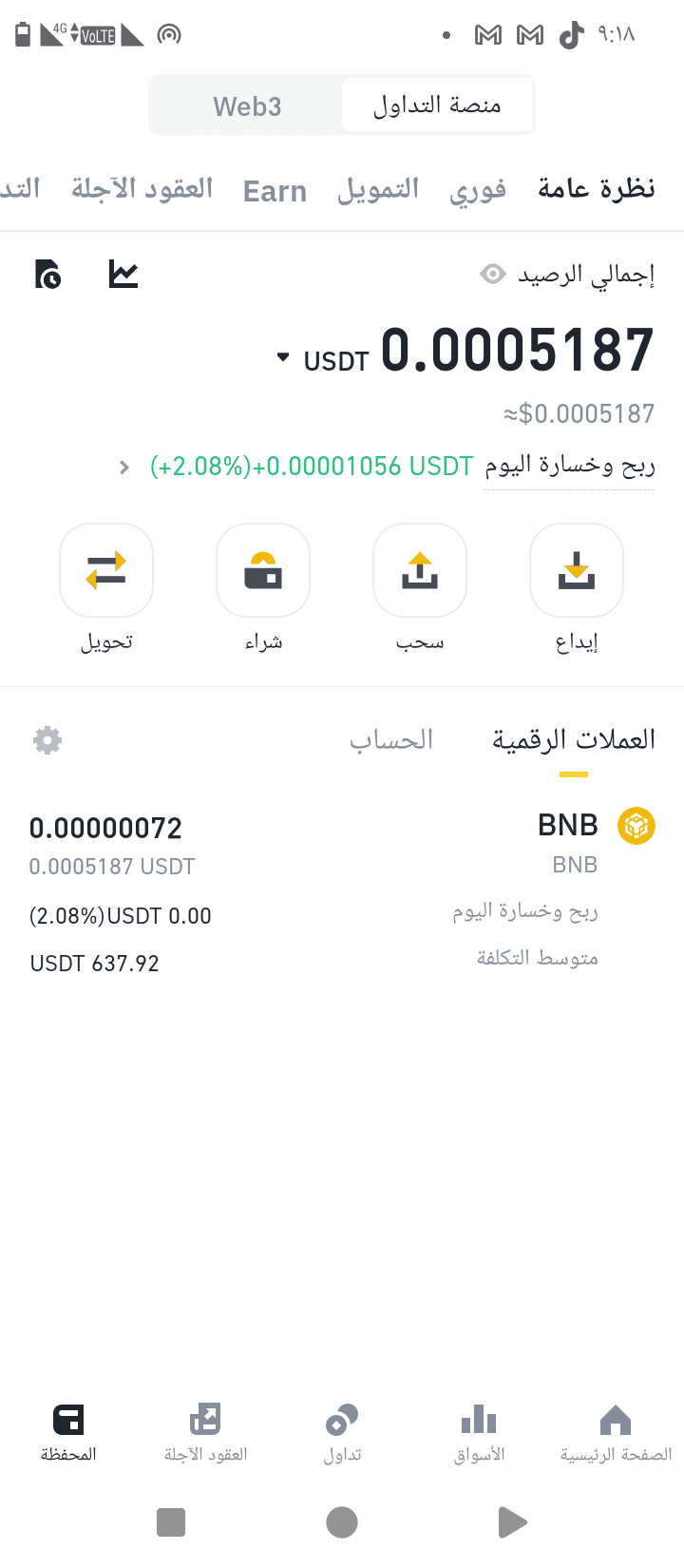Open the BNB asset row
This screenshot has width=684, height=1568.
342,892
